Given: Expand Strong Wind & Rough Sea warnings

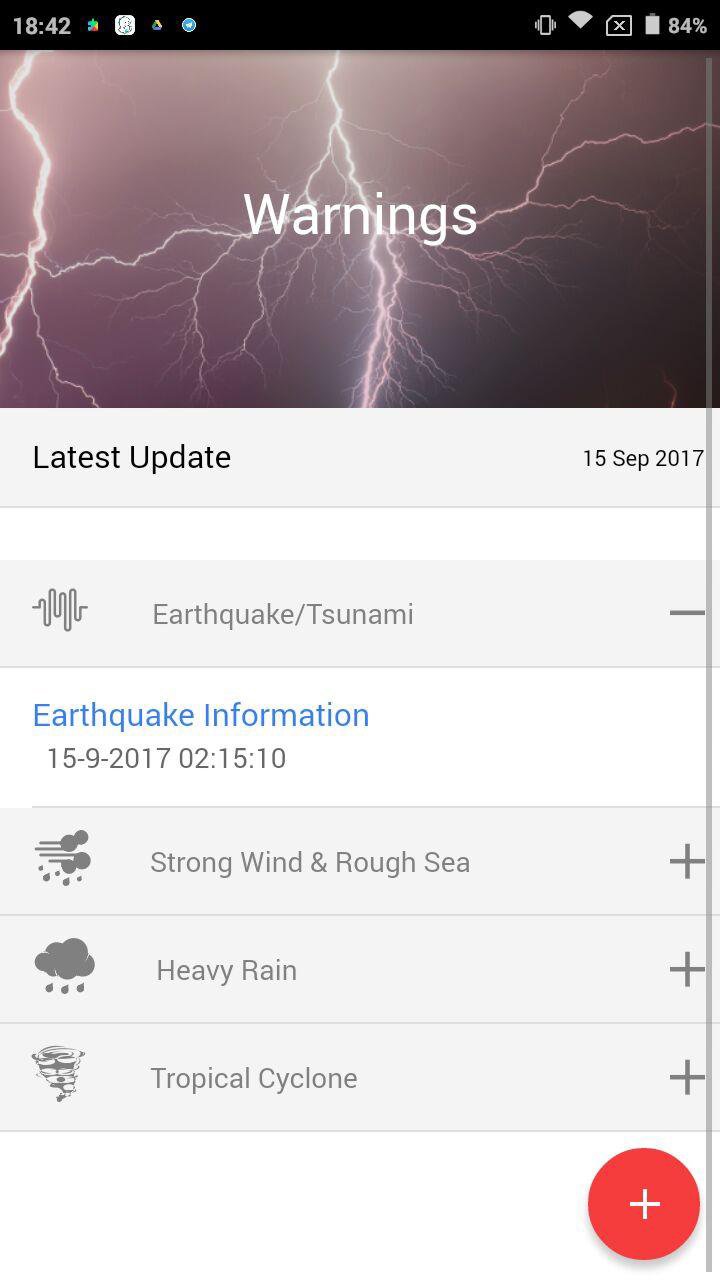Looking at the screenshot, I should (x=687, y=861).
